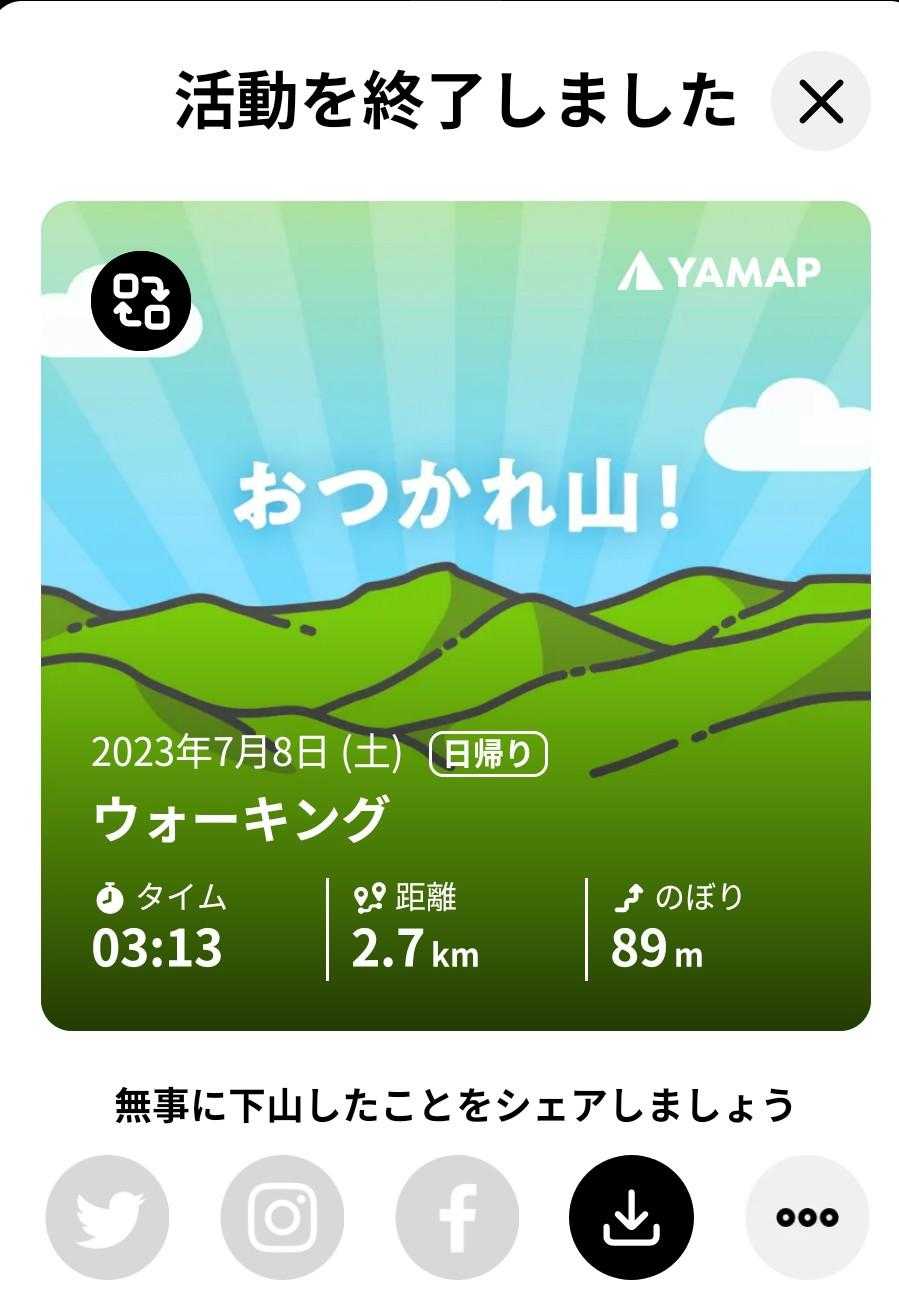Switch the share card design
The height and width of the screenshot is (1302, 899).
[141, 301]
